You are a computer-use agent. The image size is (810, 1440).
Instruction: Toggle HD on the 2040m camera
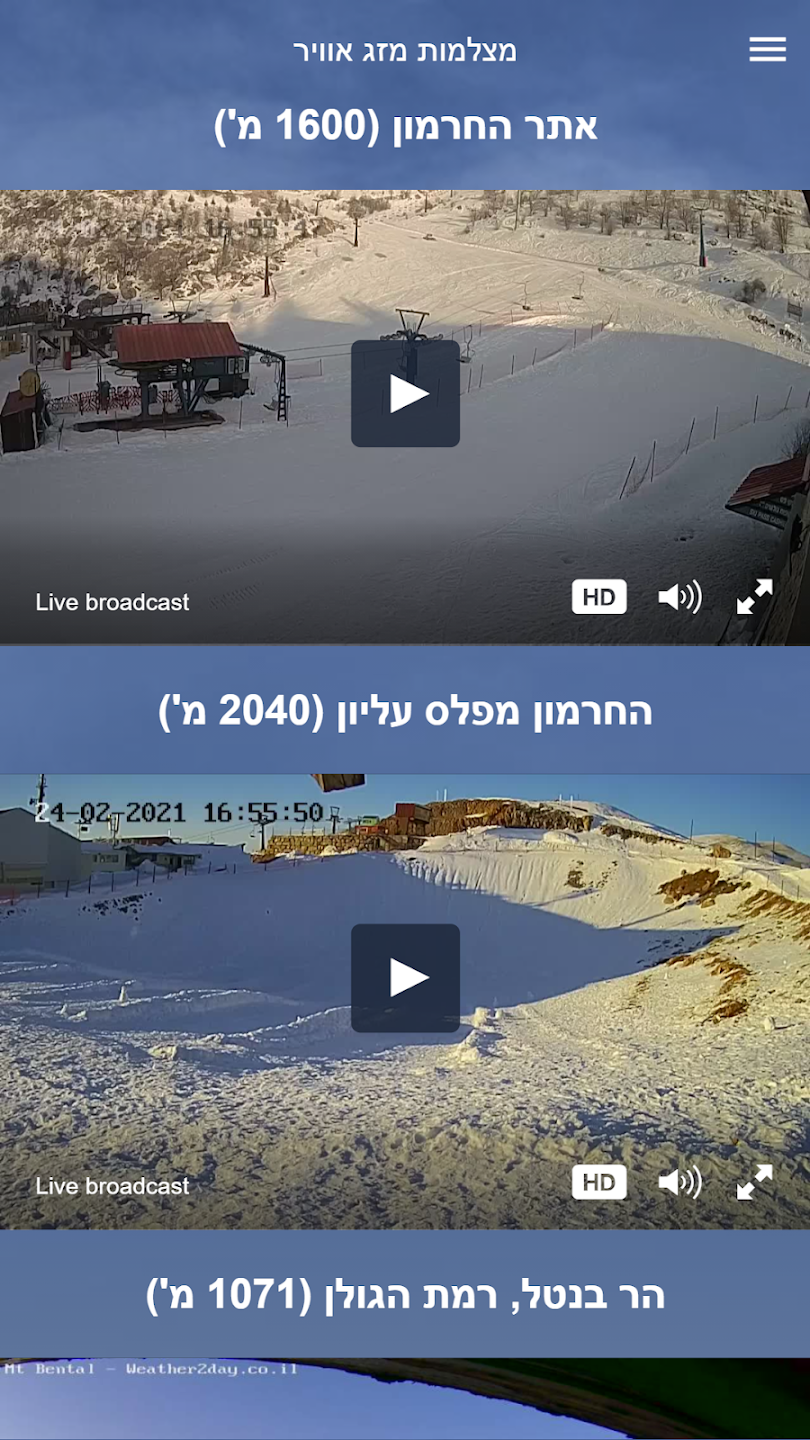(x=599, y=1182)
